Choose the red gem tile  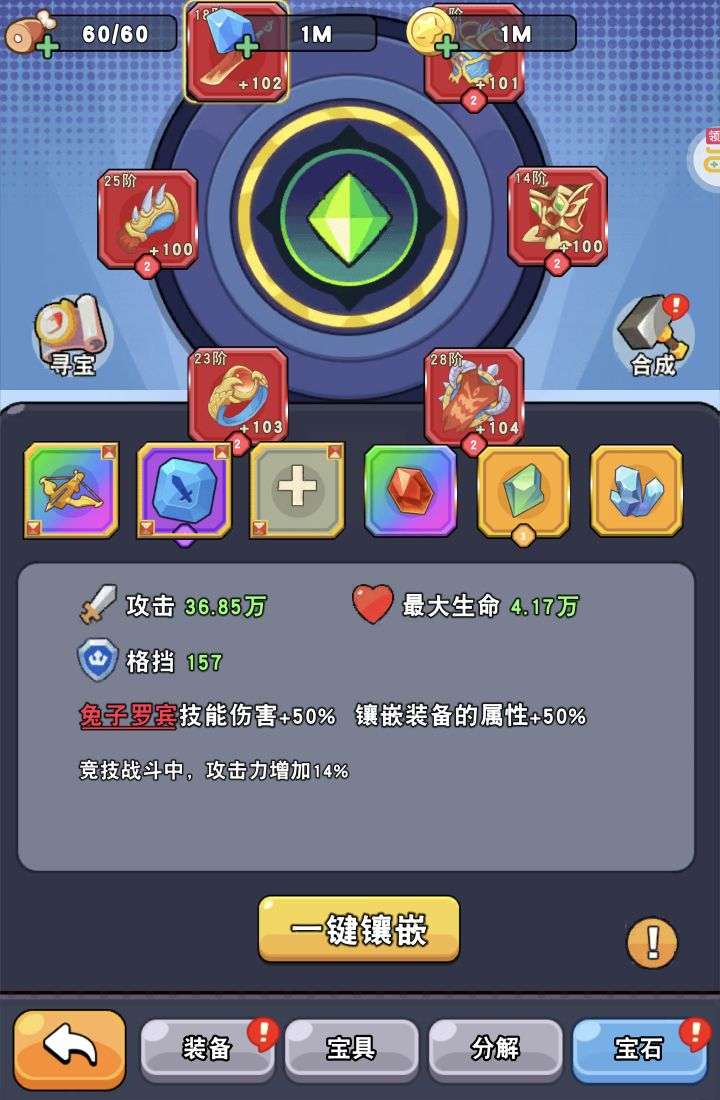[410, 490]
